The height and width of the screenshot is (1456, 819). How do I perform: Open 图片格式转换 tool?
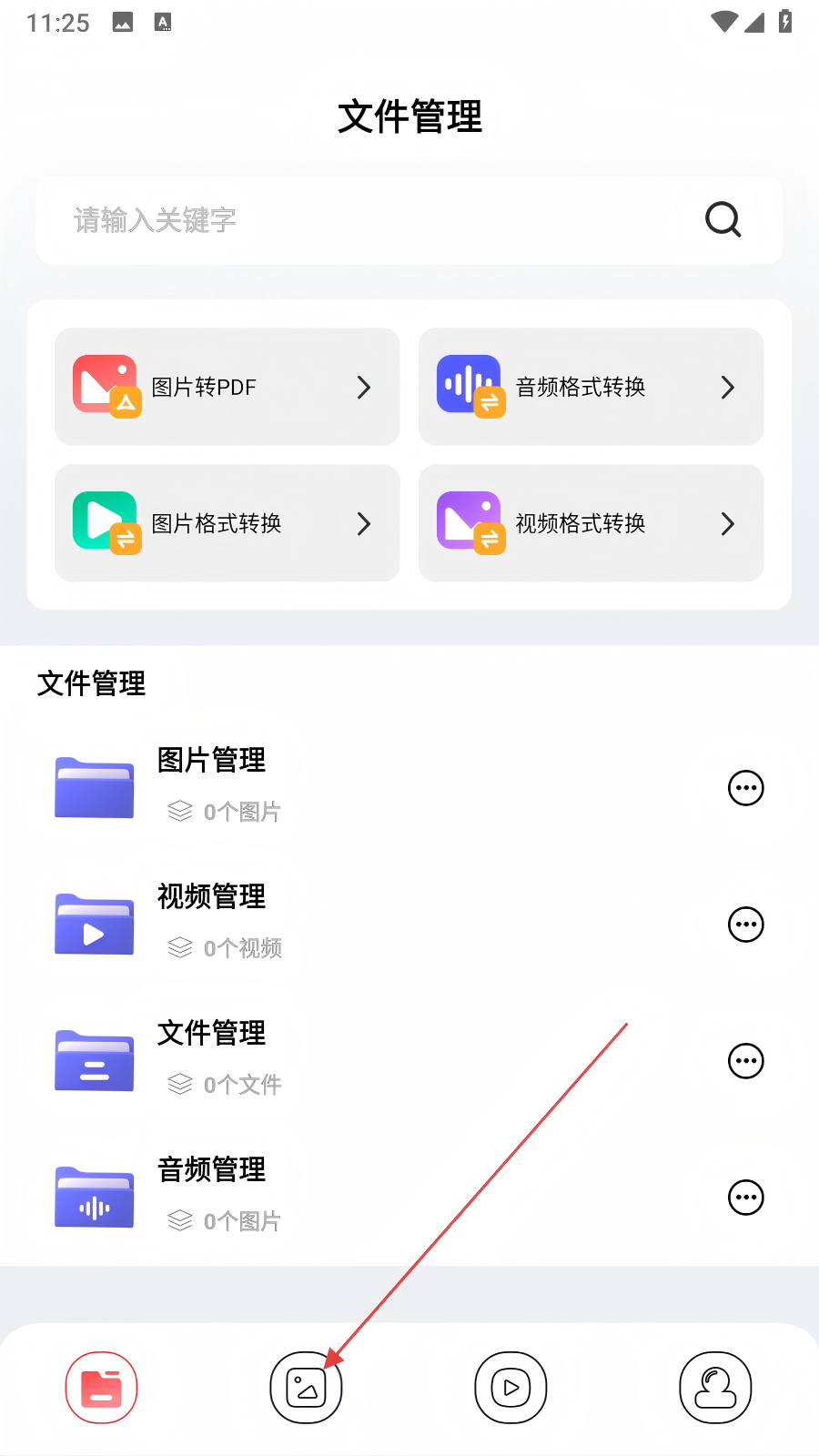tap(227, 523)
